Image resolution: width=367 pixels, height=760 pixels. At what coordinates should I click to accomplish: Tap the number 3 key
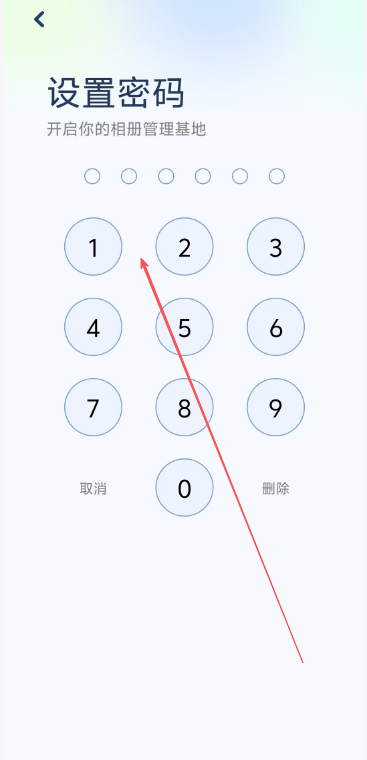(x=276, y=247)
